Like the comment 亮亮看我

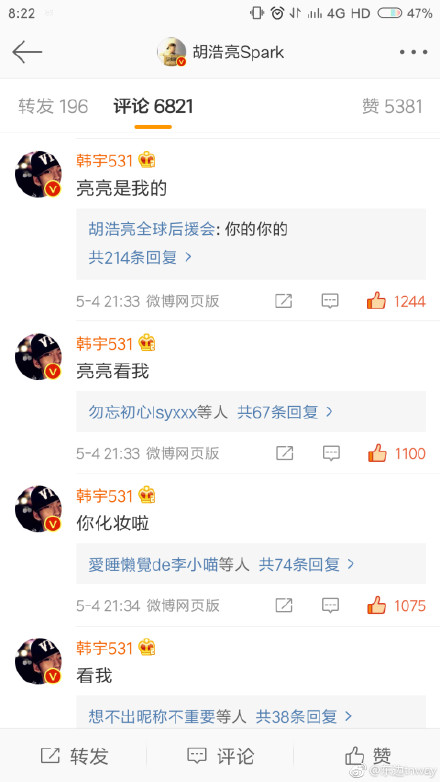coord(397,453)
